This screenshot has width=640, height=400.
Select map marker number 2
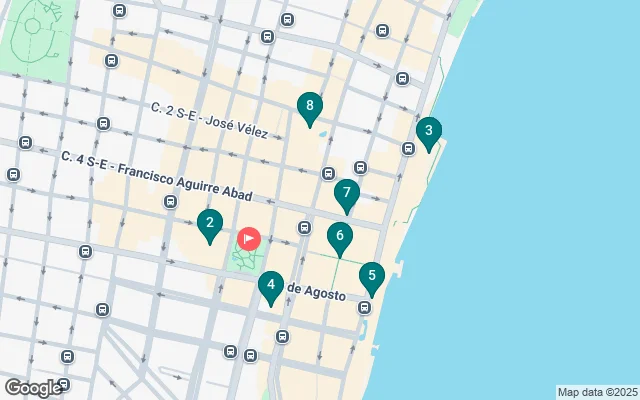209,224
